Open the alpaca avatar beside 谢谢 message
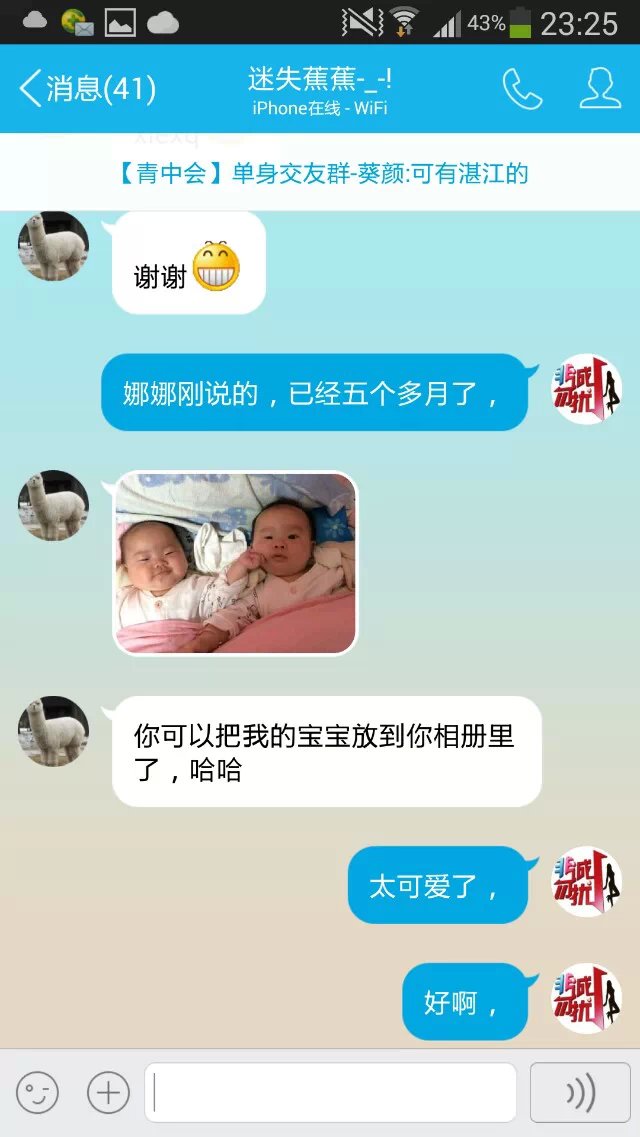The height and width of the screenshot is (1137, 640). pyautogui.click(x=53, y=245)
